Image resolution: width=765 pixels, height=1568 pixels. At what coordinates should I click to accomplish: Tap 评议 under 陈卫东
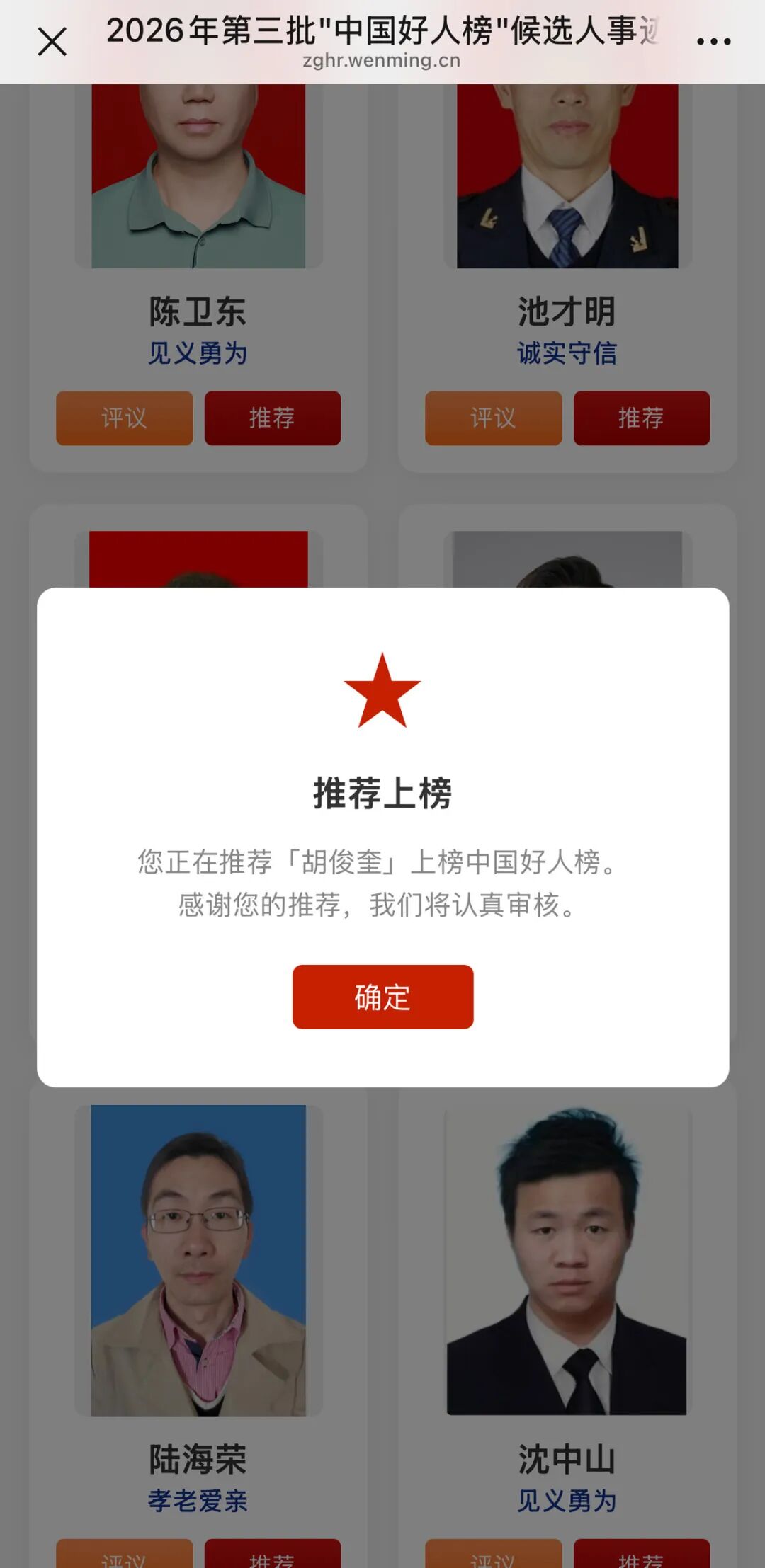pos(125,418)
